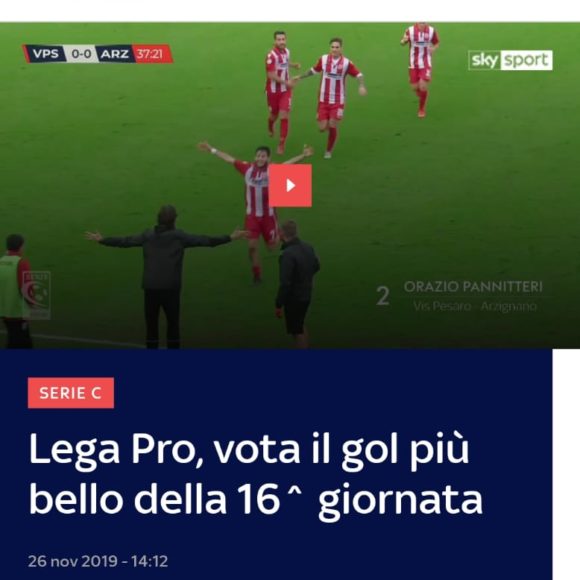Viewport: 580px width, 580px height.
Task: Open the SERIE C category tag
Action: click(x=71, y=393)
